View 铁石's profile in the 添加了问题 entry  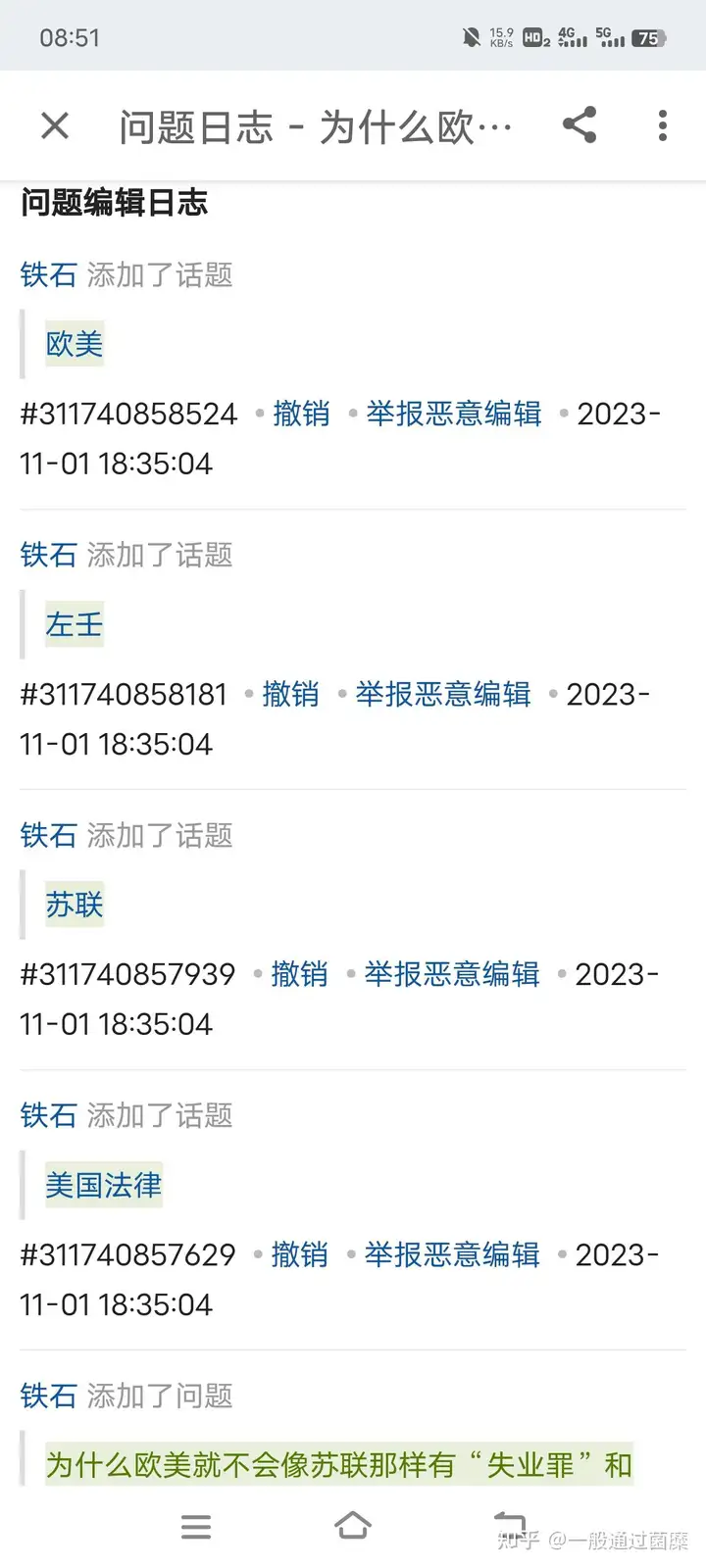[x=48, y=1396]
